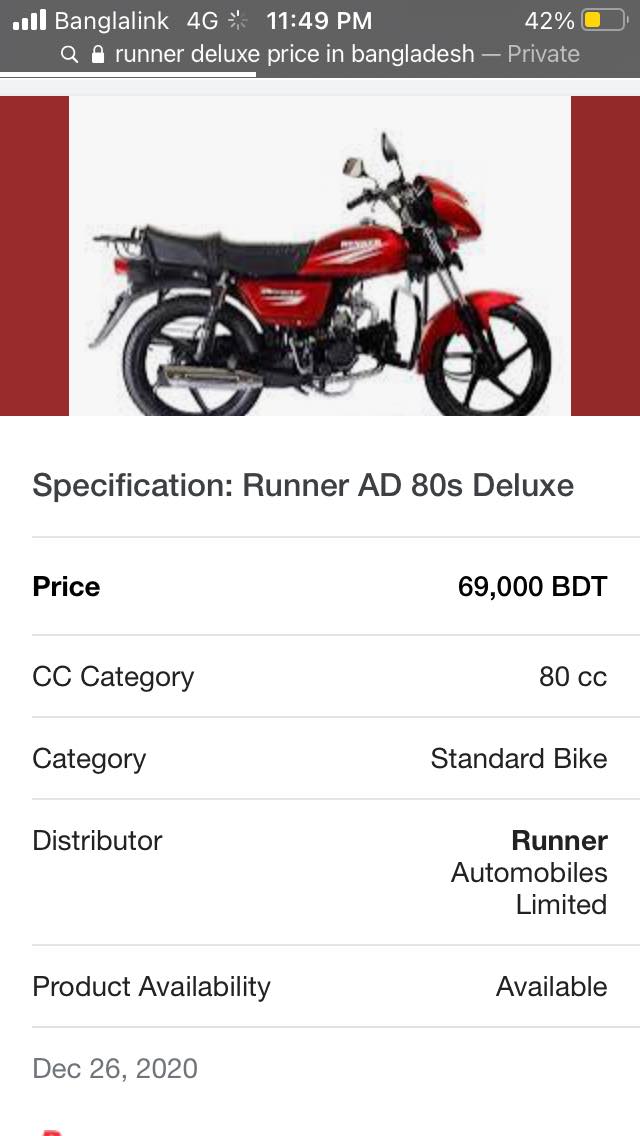Open the bold Runner distributor link
Image resolution: width=640 pixels, height=1136 pixels.
point(559,840)
